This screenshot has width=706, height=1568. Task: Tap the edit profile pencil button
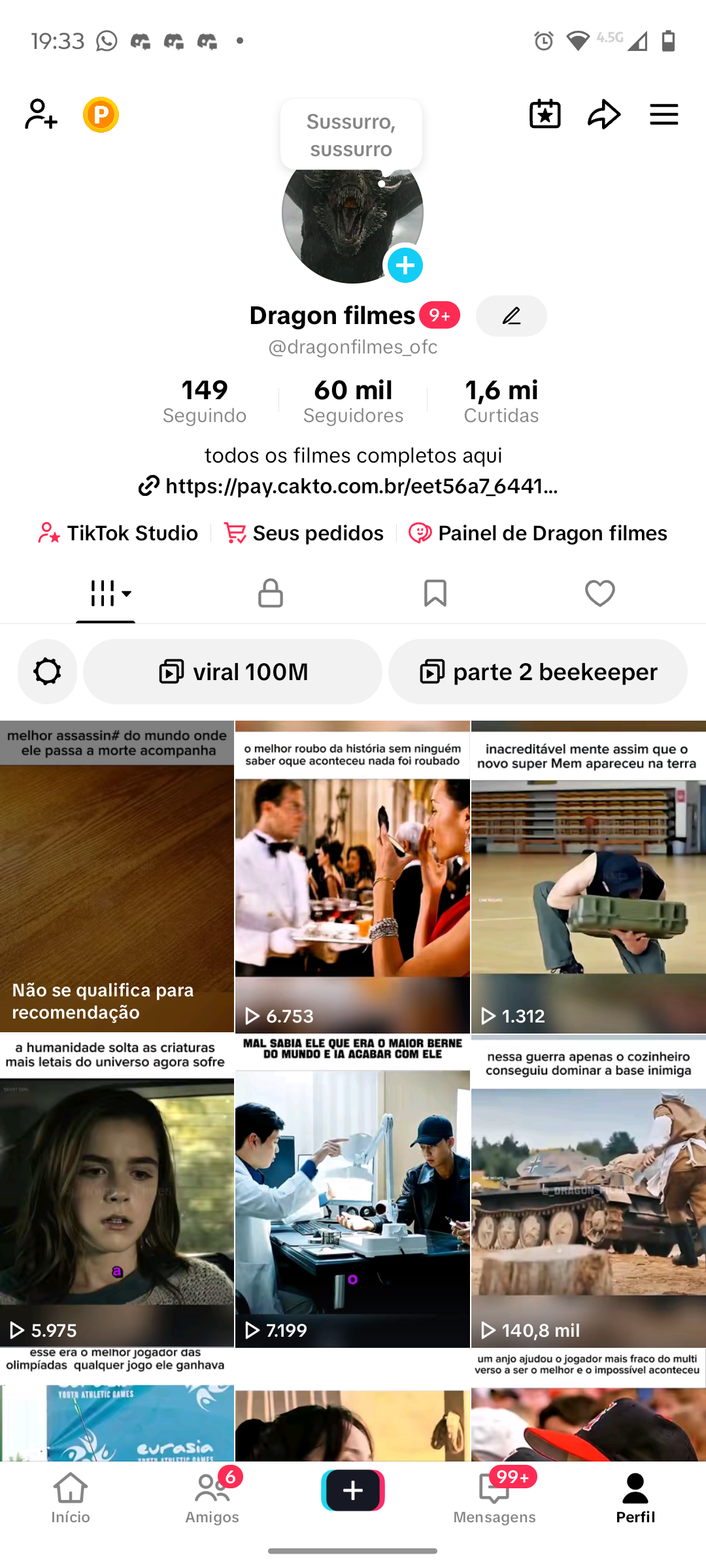(511, 316)
